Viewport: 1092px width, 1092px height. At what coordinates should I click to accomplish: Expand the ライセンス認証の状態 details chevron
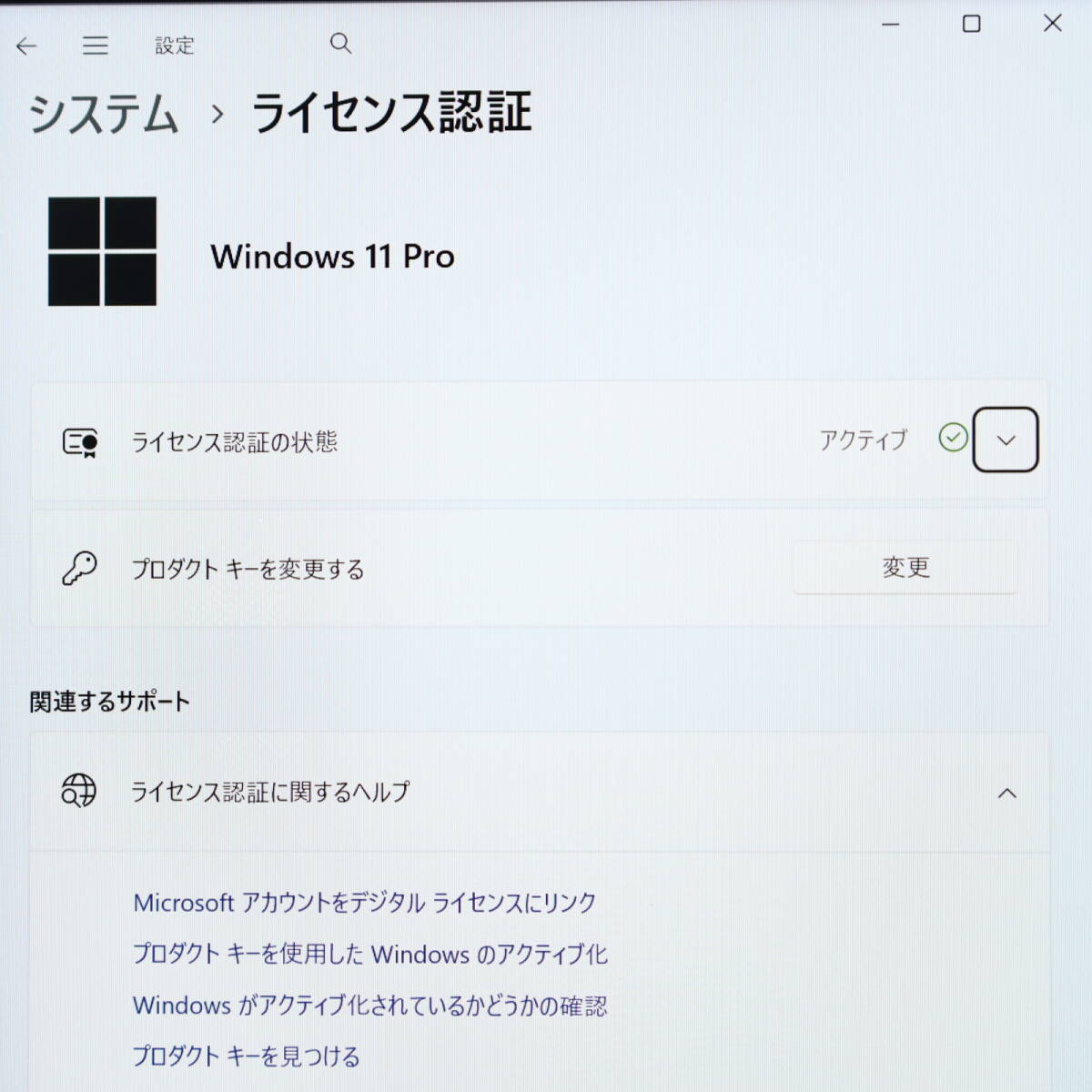pos(1006,440)
